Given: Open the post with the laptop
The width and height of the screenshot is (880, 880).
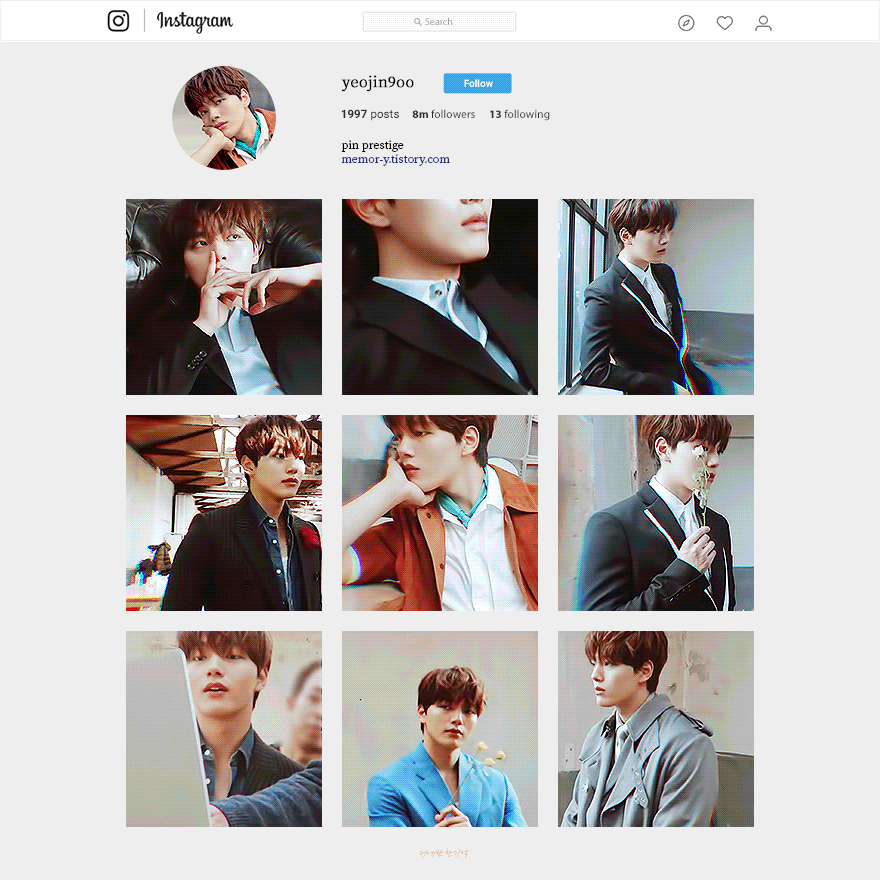Looking at the screenshot, I should click(x=224, y=729).
